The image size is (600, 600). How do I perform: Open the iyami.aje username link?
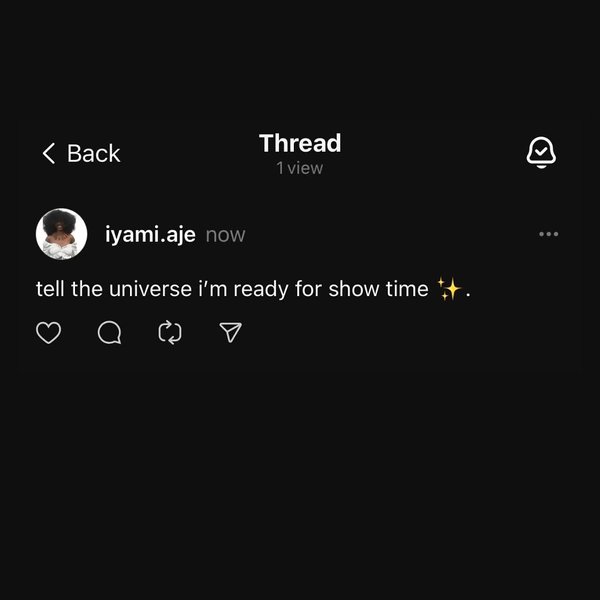150,235
